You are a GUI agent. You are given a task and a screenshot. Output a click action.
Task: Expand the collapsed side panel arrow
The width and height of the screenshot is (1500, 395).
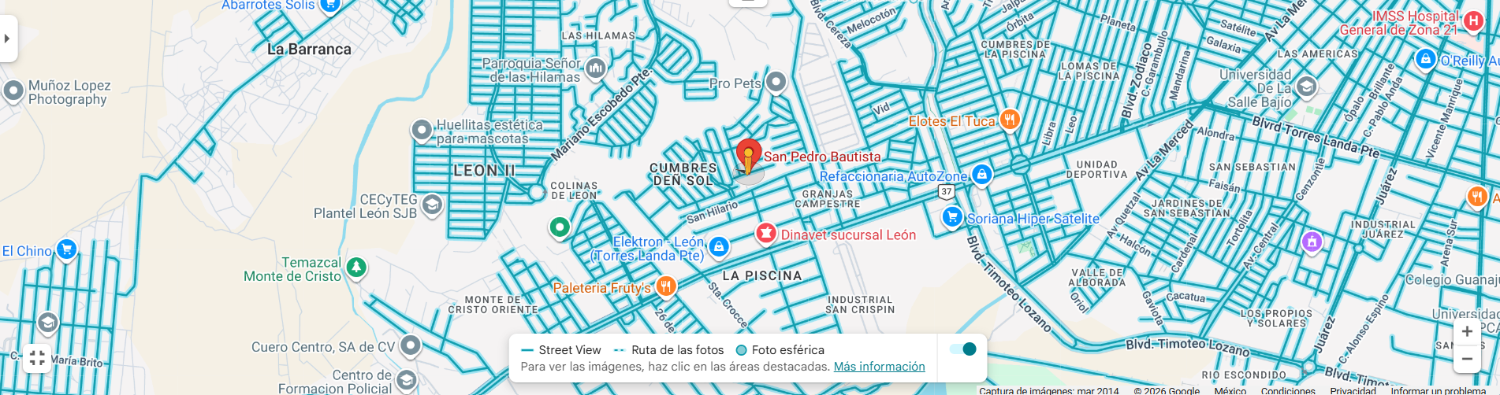click(x=8, y=39)
